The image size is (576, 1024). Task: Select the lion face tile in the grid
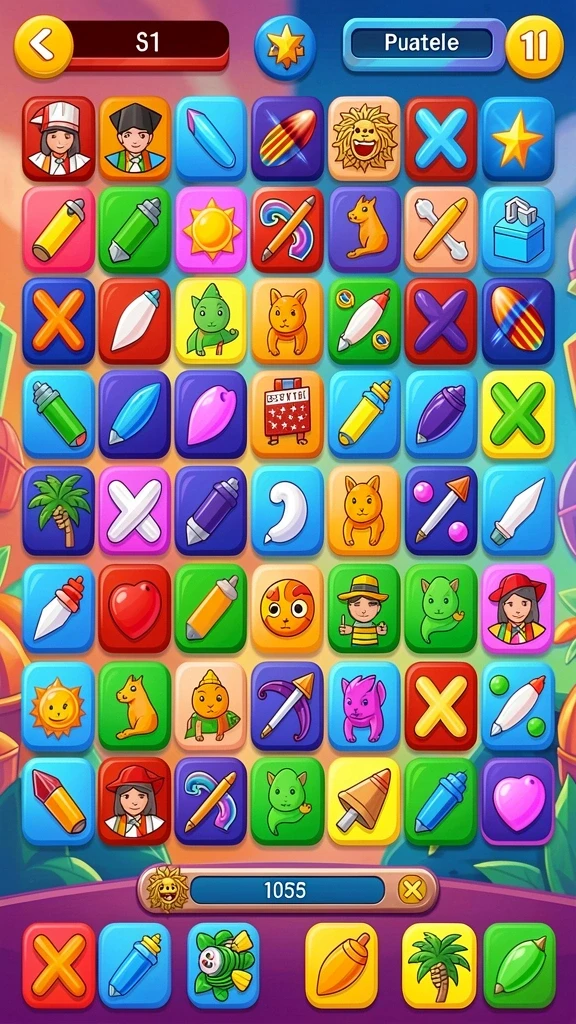[364, 138]
